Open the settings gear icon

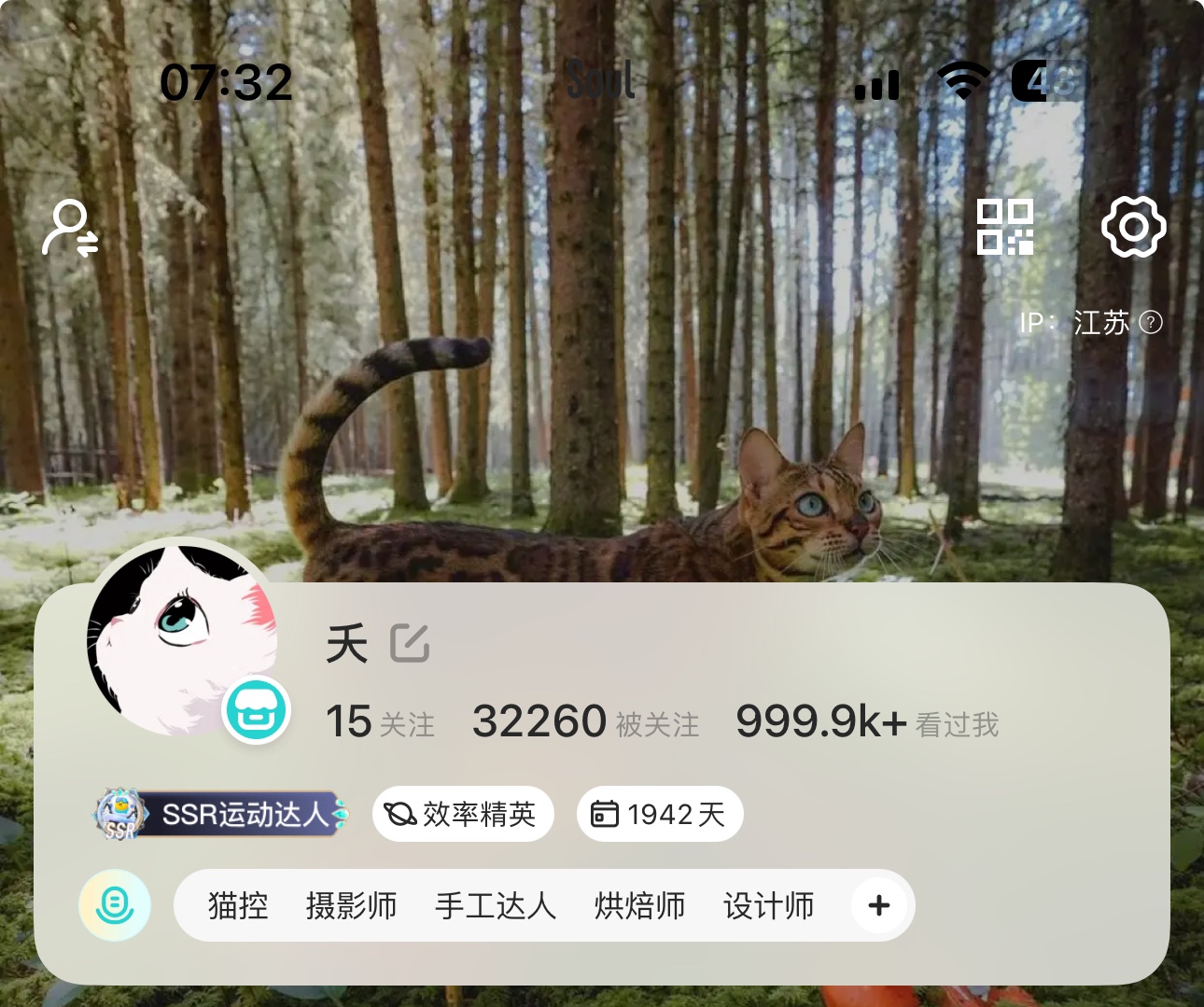(1133, 227)
